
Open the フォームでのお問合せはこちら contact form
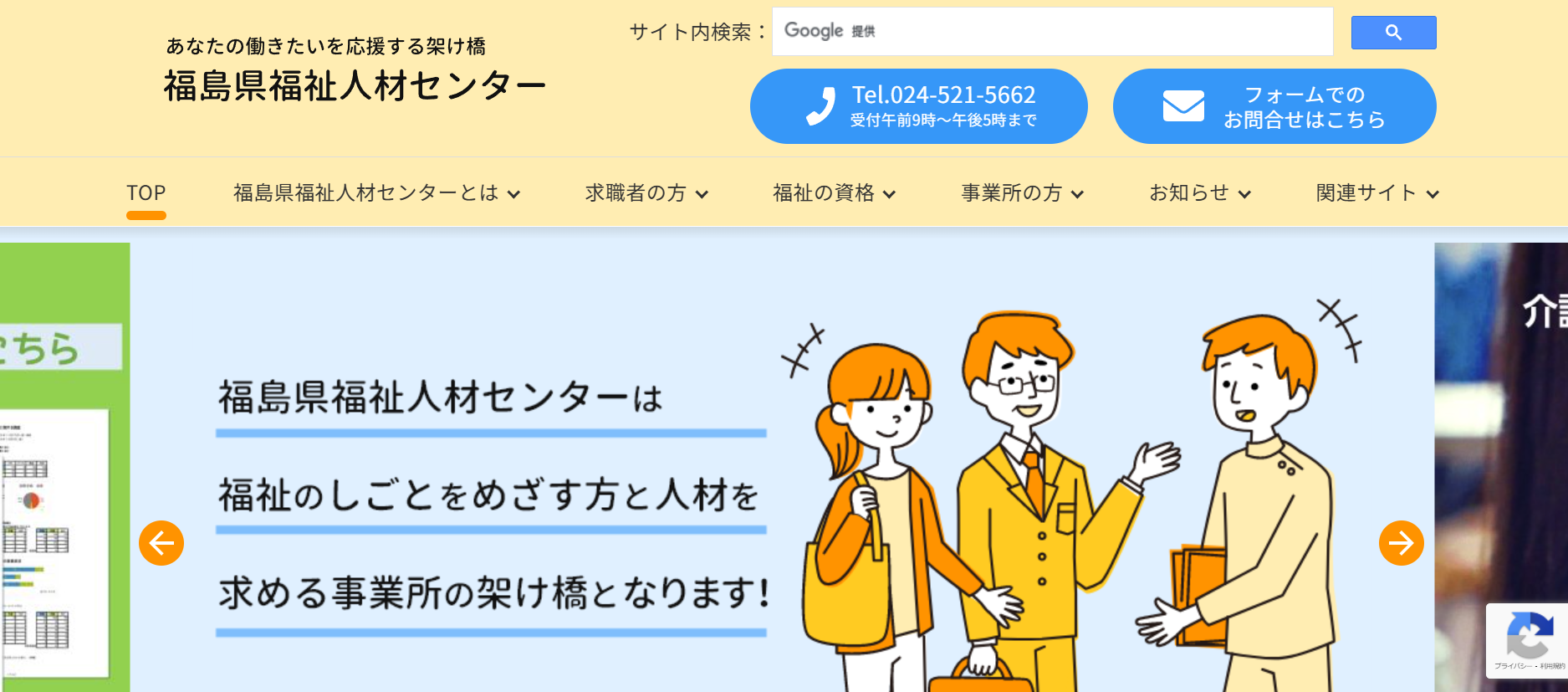[1274, 106]
